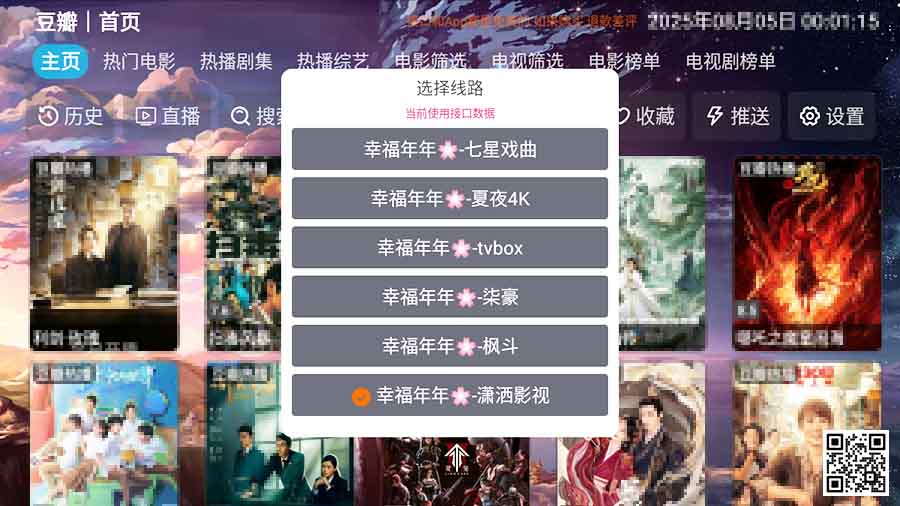Open the 收藏 favorites
Image resolution: width=900 pixels, height=506 pixels.
(645, 116)
